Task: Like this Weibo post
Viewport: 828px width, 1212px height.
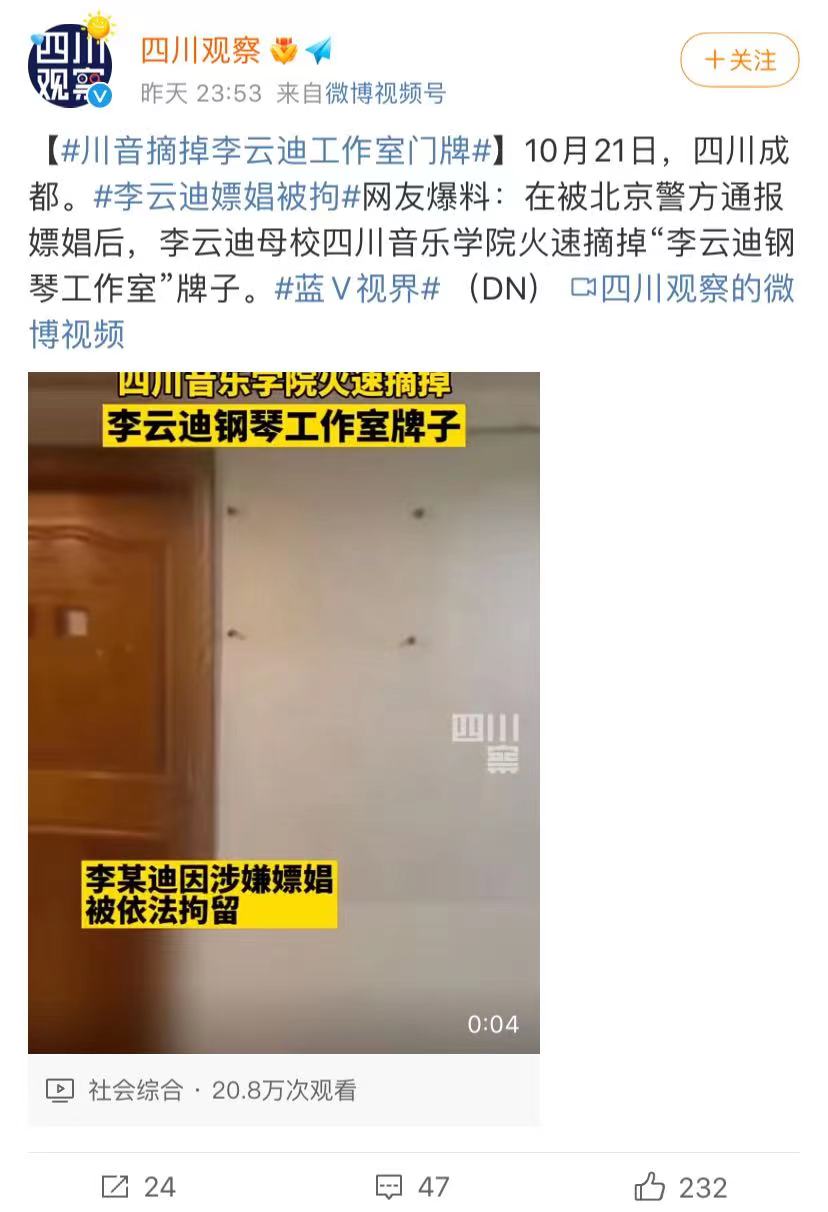Action: (x=681, y=1187)
